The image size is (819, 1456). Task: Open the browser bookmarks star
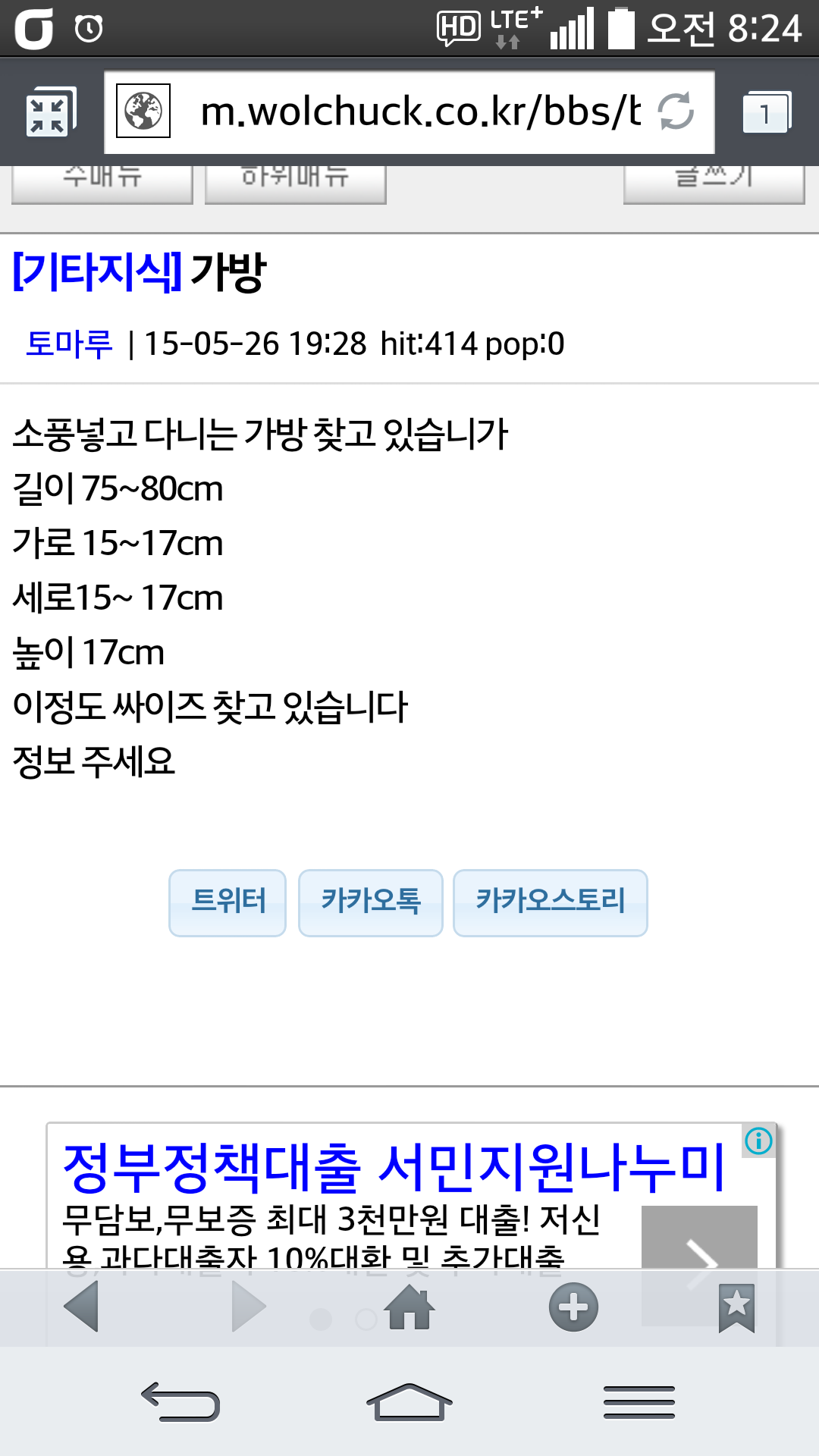coord(736,1307)
